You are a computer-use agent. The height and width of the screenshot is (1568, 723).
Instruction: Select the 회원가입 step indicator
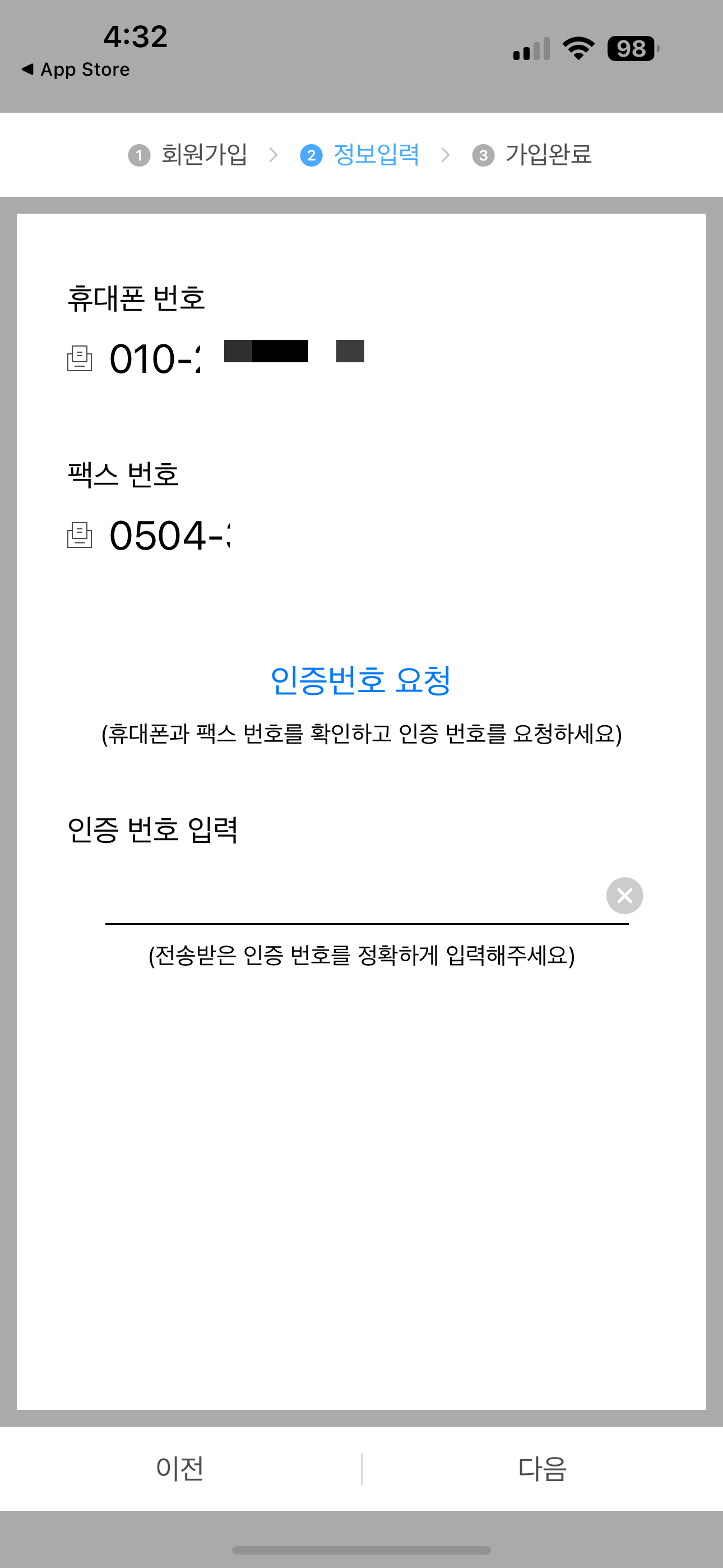click(x=205, y=155)
